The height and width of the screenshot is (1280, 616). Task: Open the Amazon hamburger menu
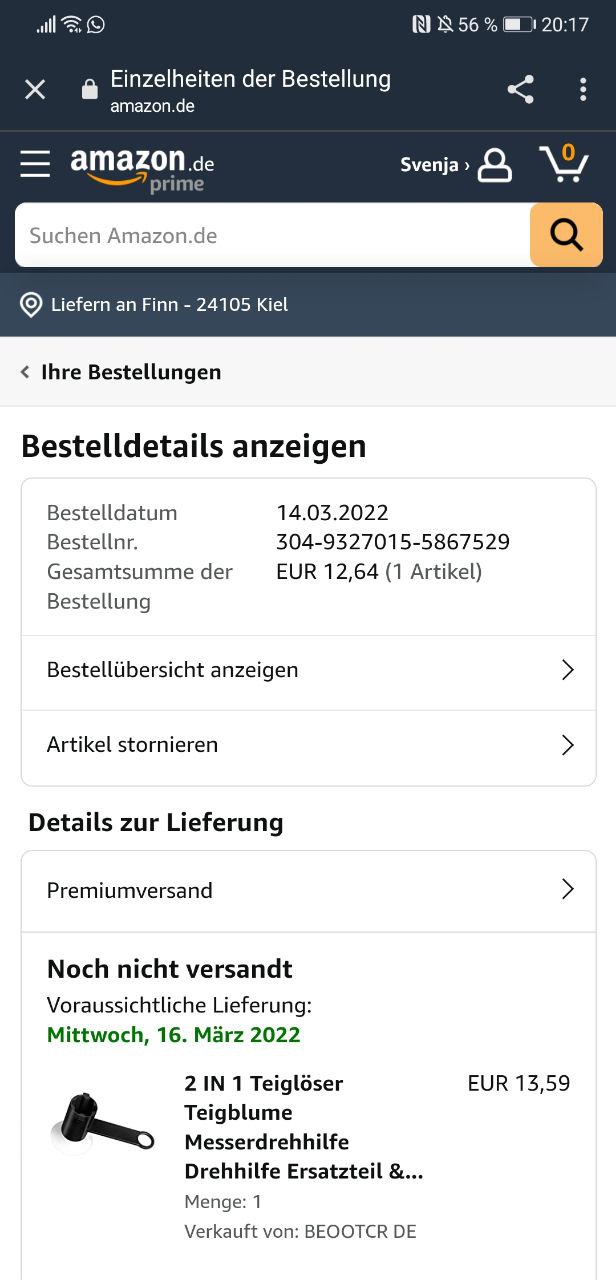35,165
